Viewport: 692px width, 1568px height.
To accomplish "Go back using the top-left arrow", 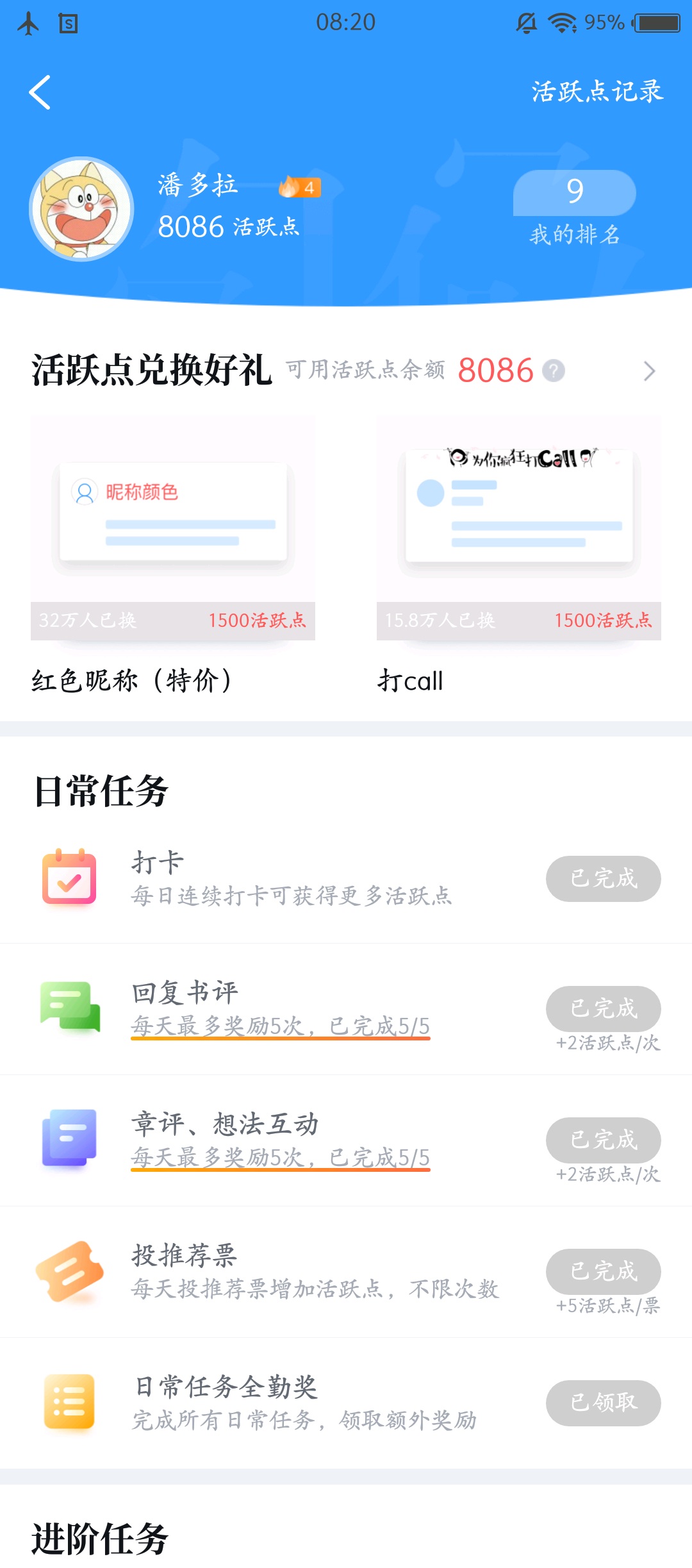I will point(40,92).
